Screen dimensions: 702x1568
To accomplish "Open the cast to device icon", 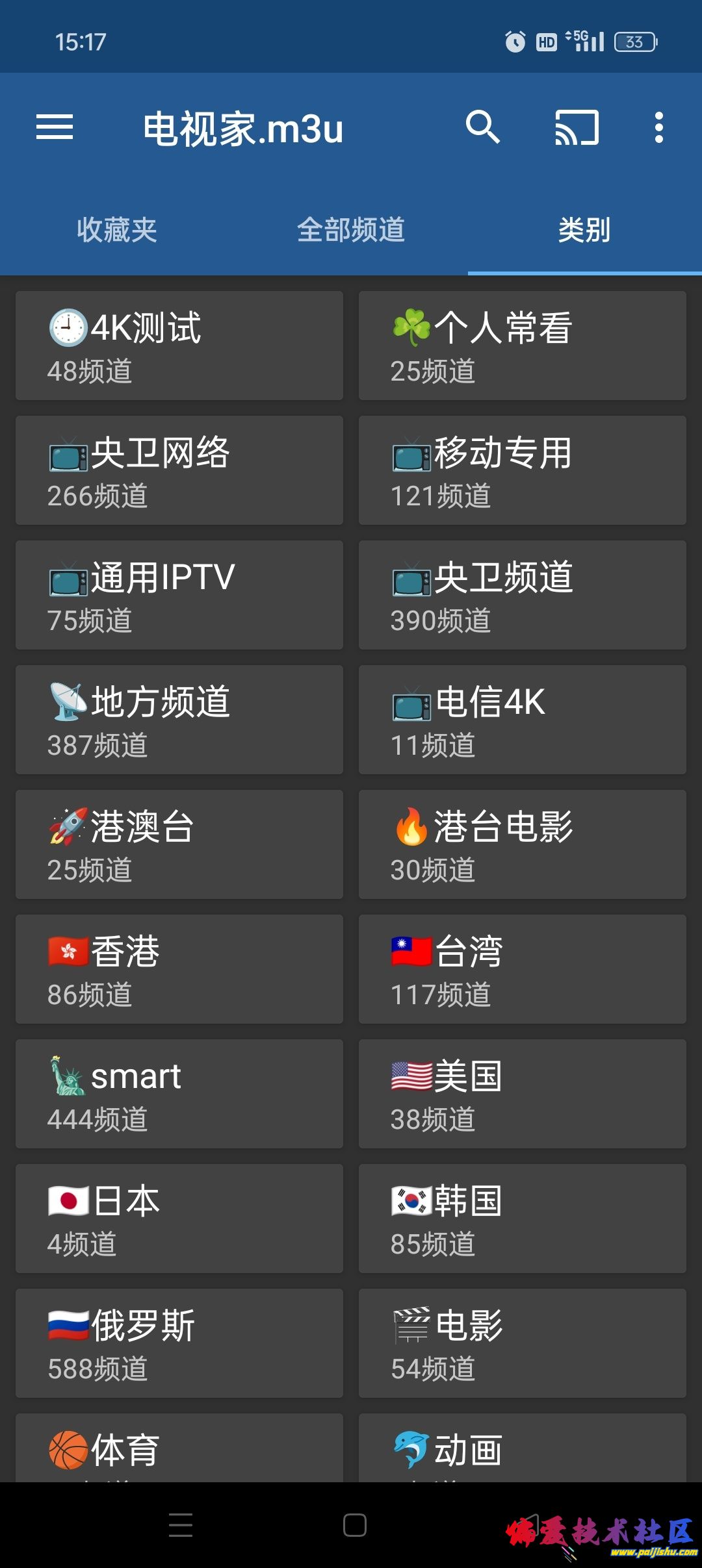I will (577, 127).
